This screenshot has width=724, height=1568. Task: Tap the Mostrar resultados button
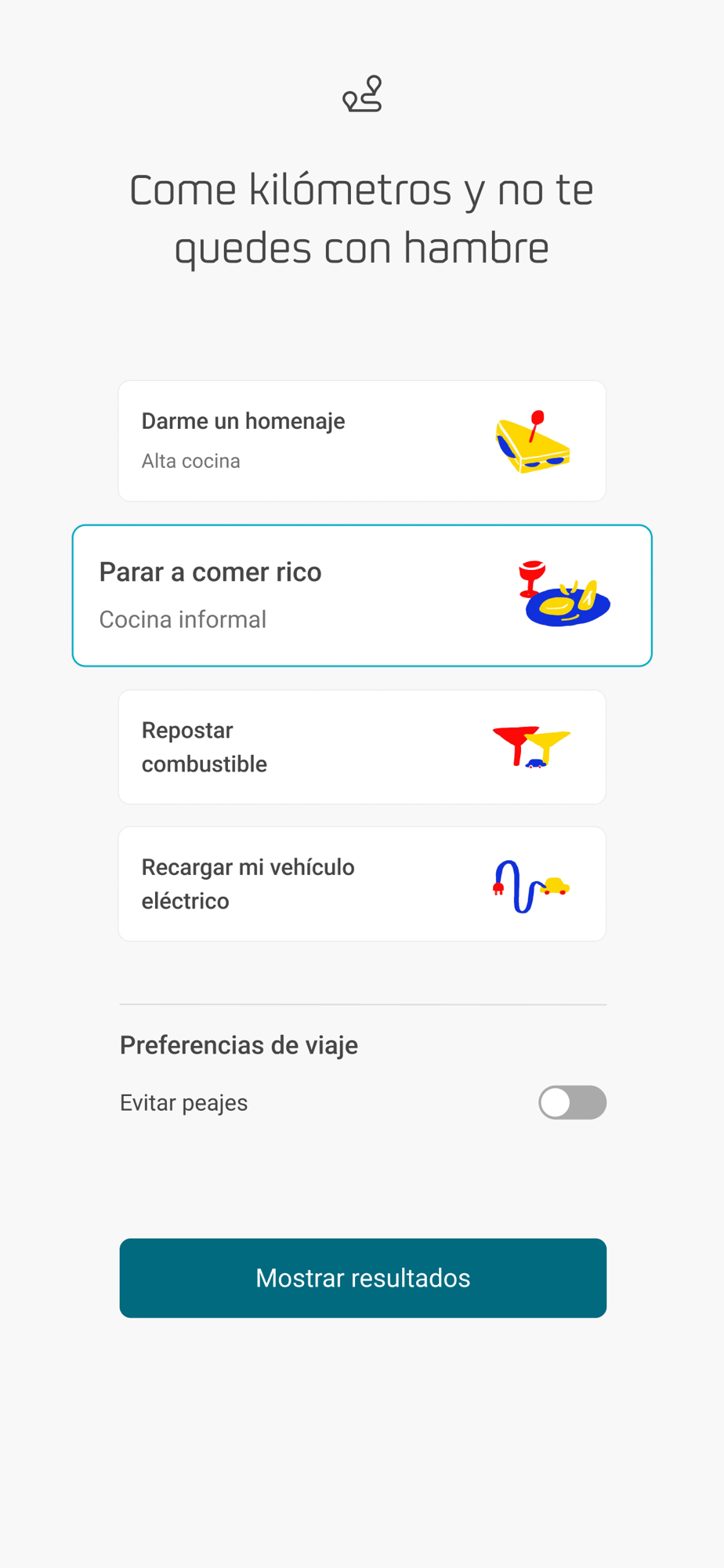coord(363,1278)
